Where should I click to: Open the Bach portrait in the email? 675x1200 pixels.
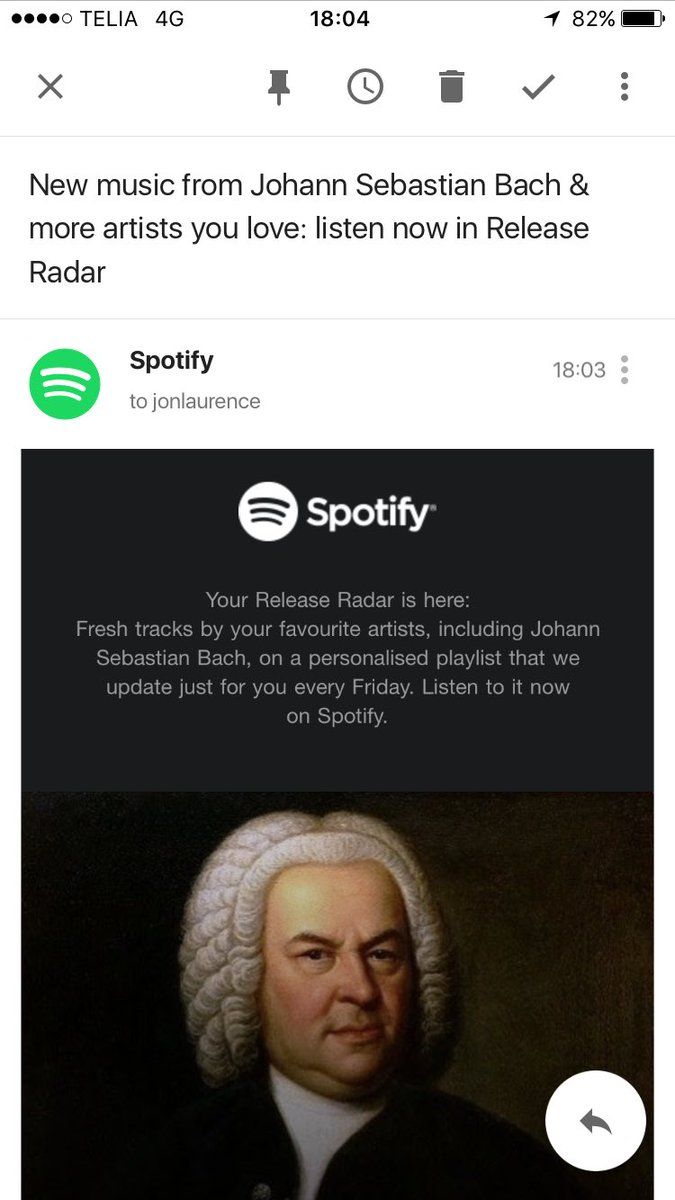coord(337,996)
